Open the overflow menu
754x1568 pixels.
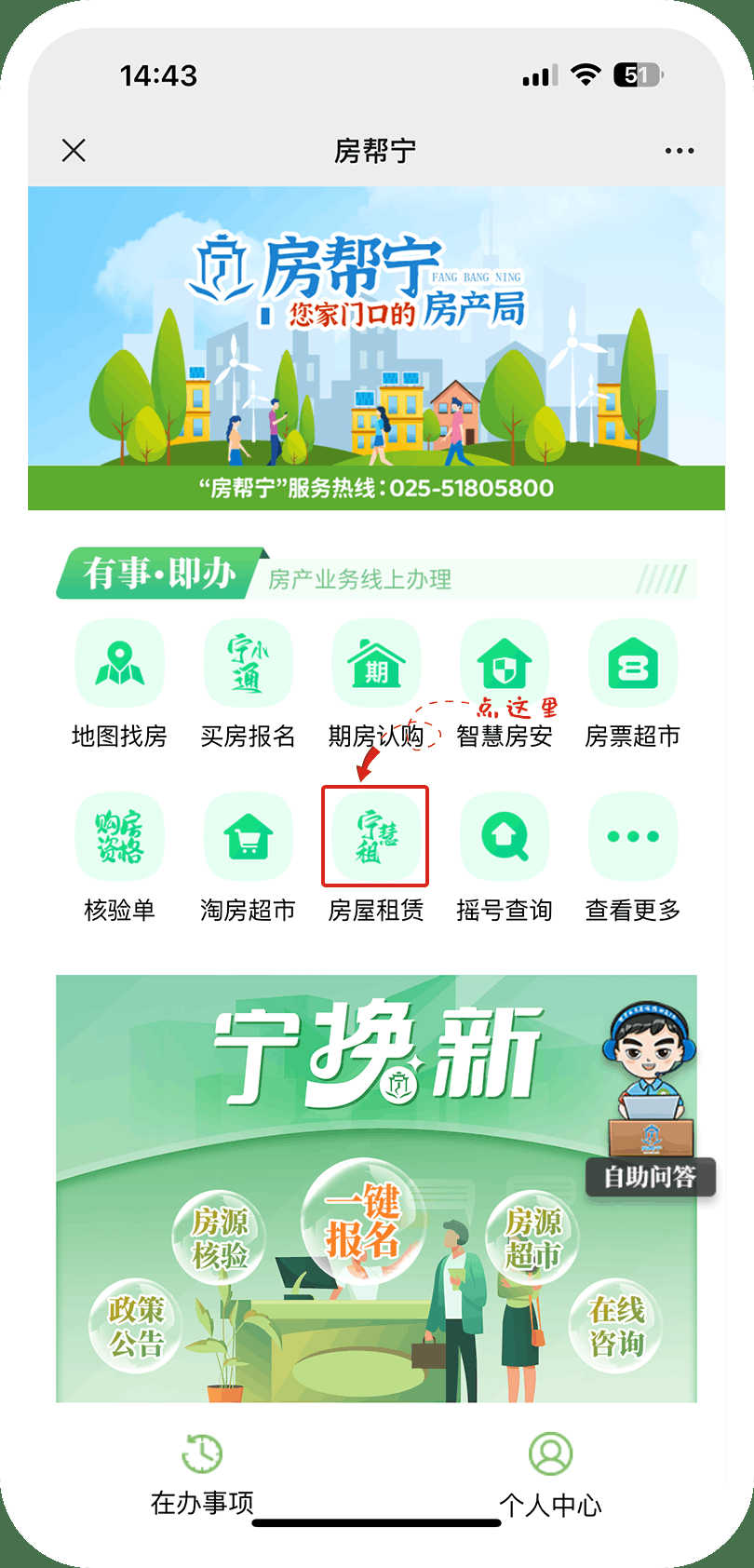(x=679, y=151)
